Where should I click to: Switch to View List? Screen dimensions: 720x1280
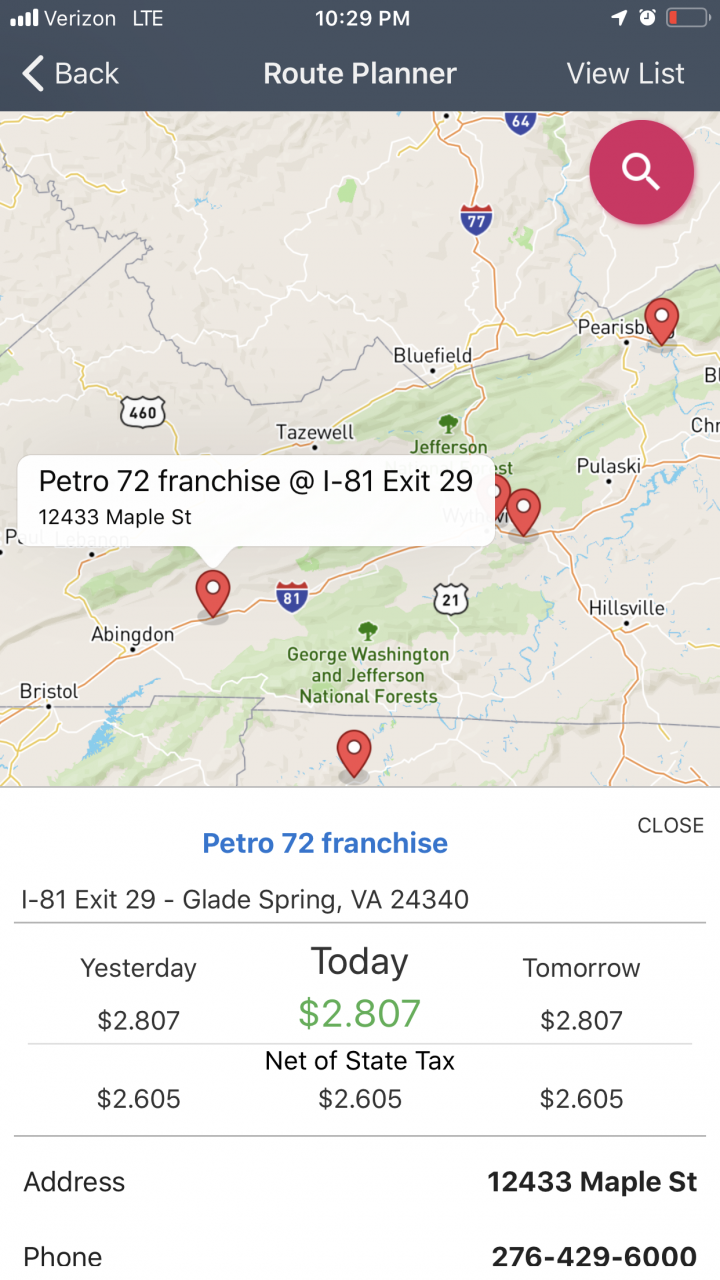[x=625, y=74]
